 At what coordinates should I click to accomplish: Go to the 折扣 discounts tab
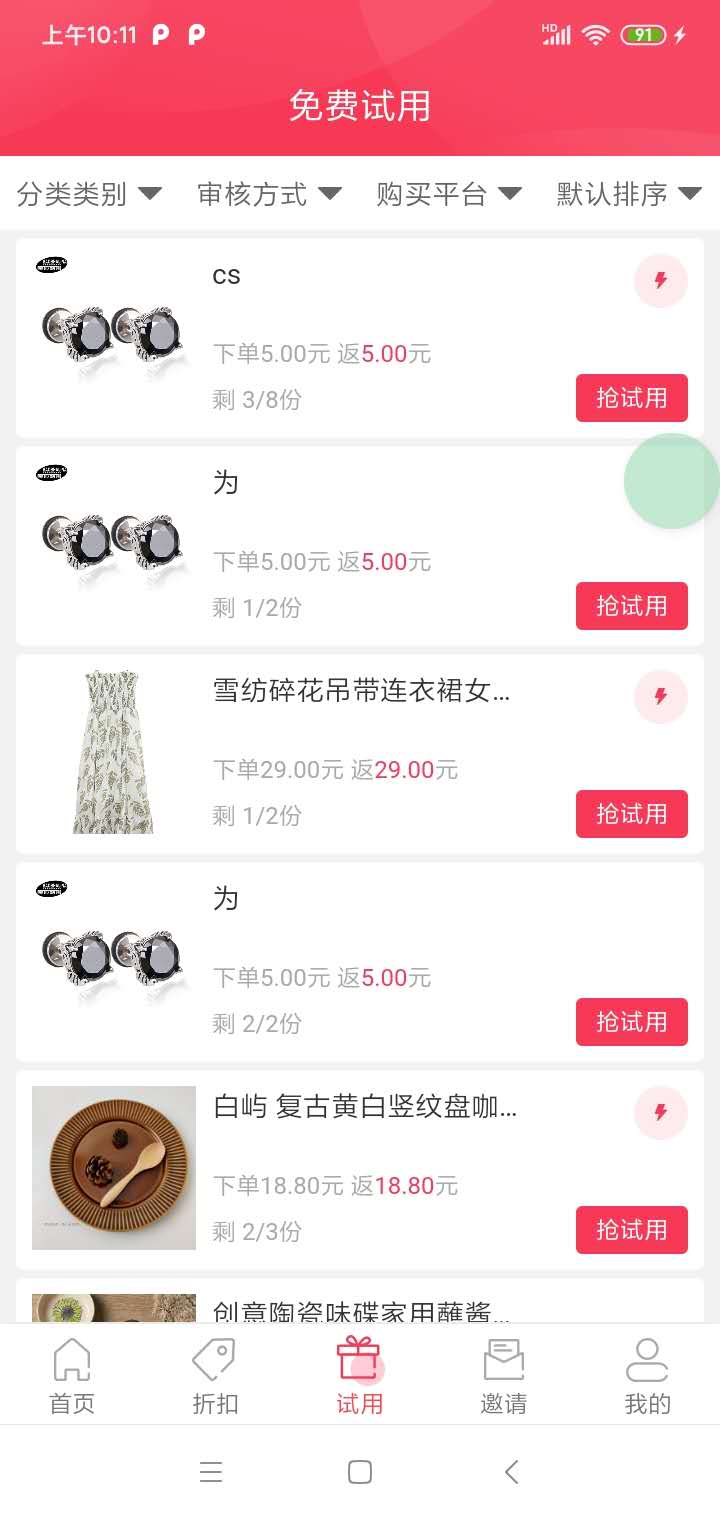pyautogui.click(x=215, y=1376)
